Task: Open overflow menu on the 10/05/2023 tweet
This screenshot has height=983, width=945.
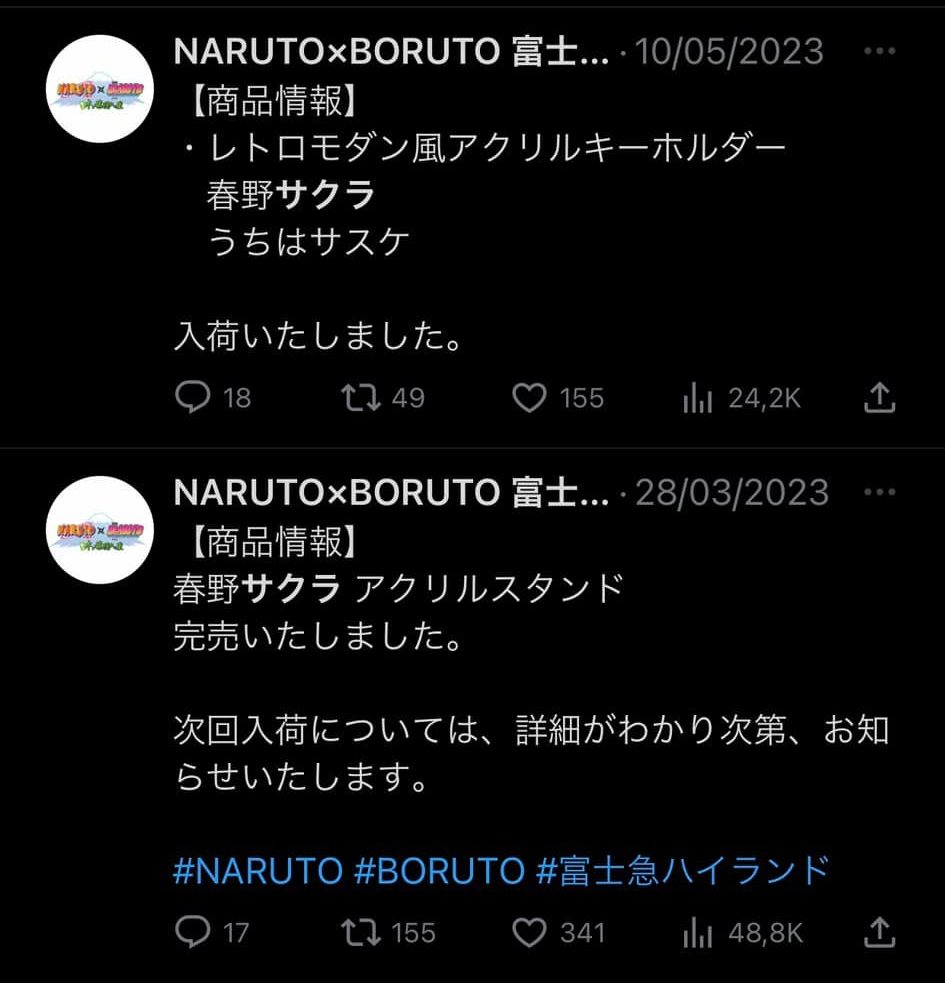Action: pos(879,51)
